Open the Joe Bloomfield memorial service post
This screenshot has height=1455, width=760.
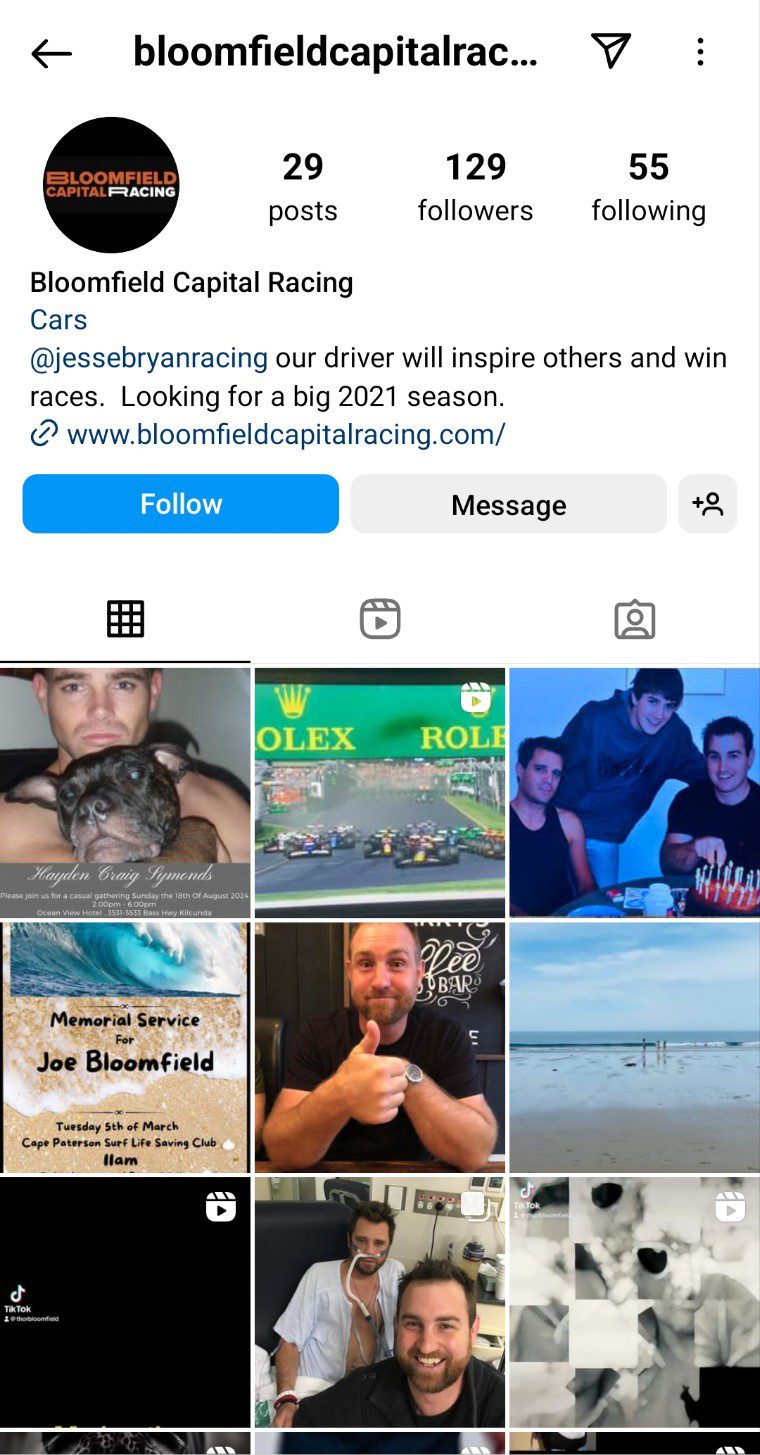(x=125, y=1047)
